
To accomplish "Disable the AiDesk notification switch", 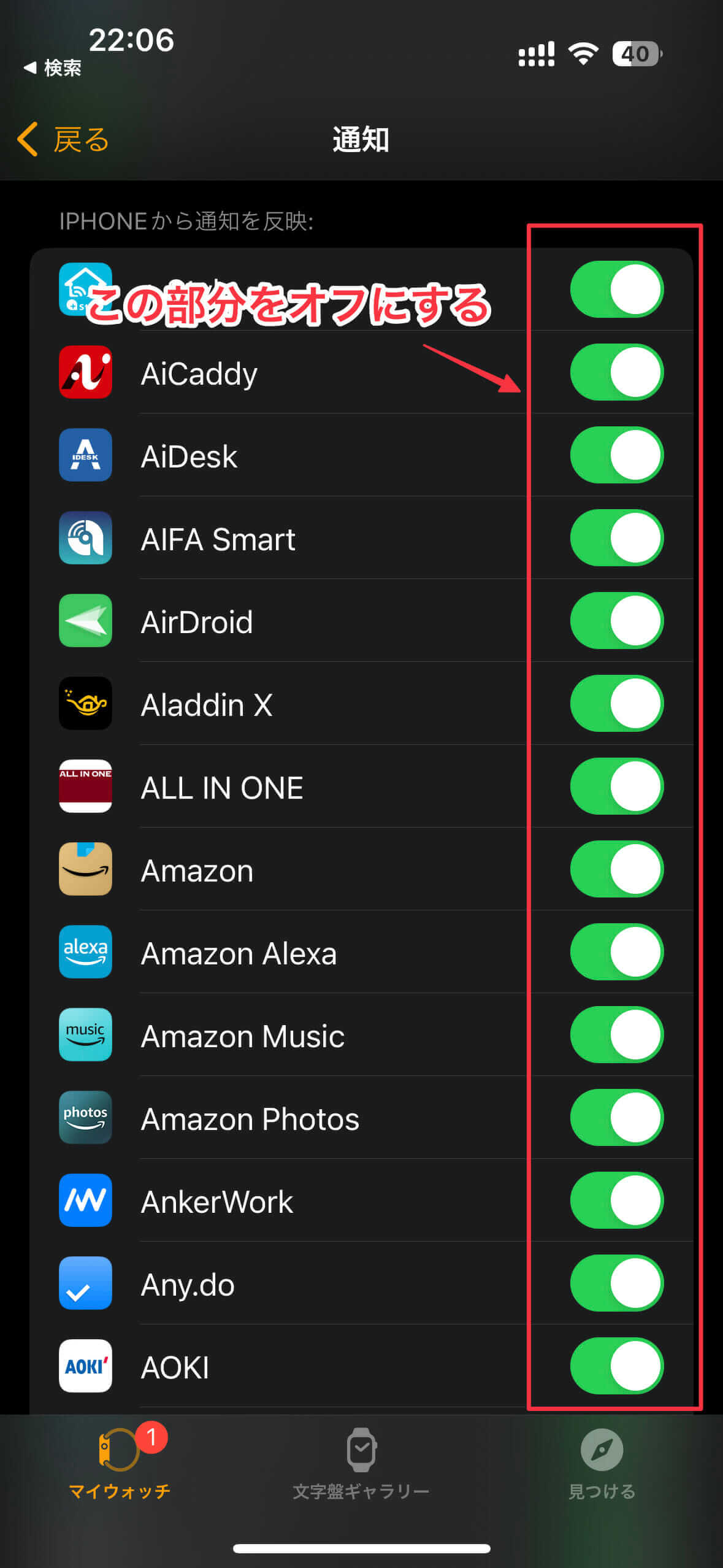I will tap(616, 455).
